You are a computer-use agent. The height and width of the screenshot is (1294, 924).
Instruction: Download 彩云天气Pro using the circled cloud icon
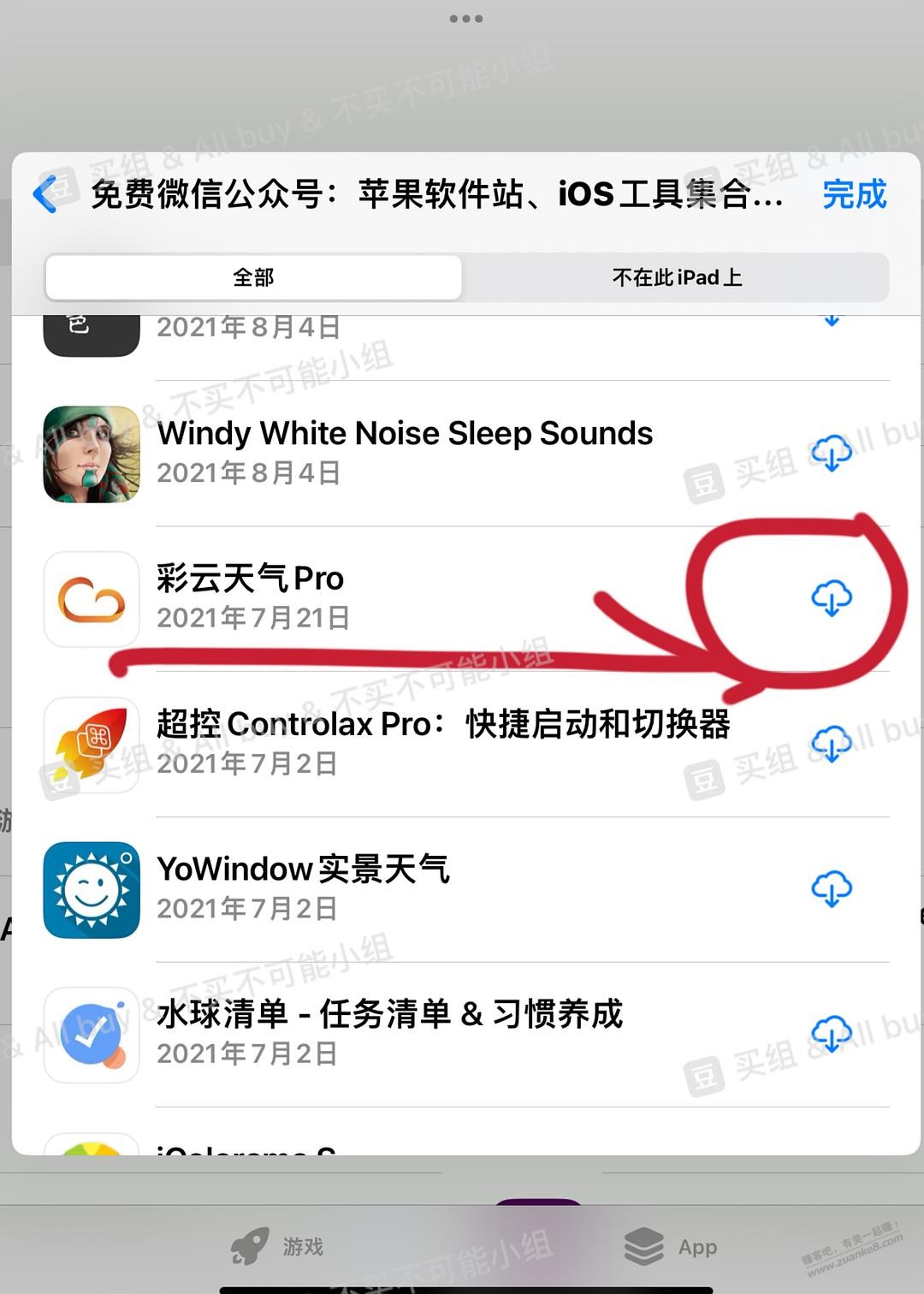[x=832, y=600]
